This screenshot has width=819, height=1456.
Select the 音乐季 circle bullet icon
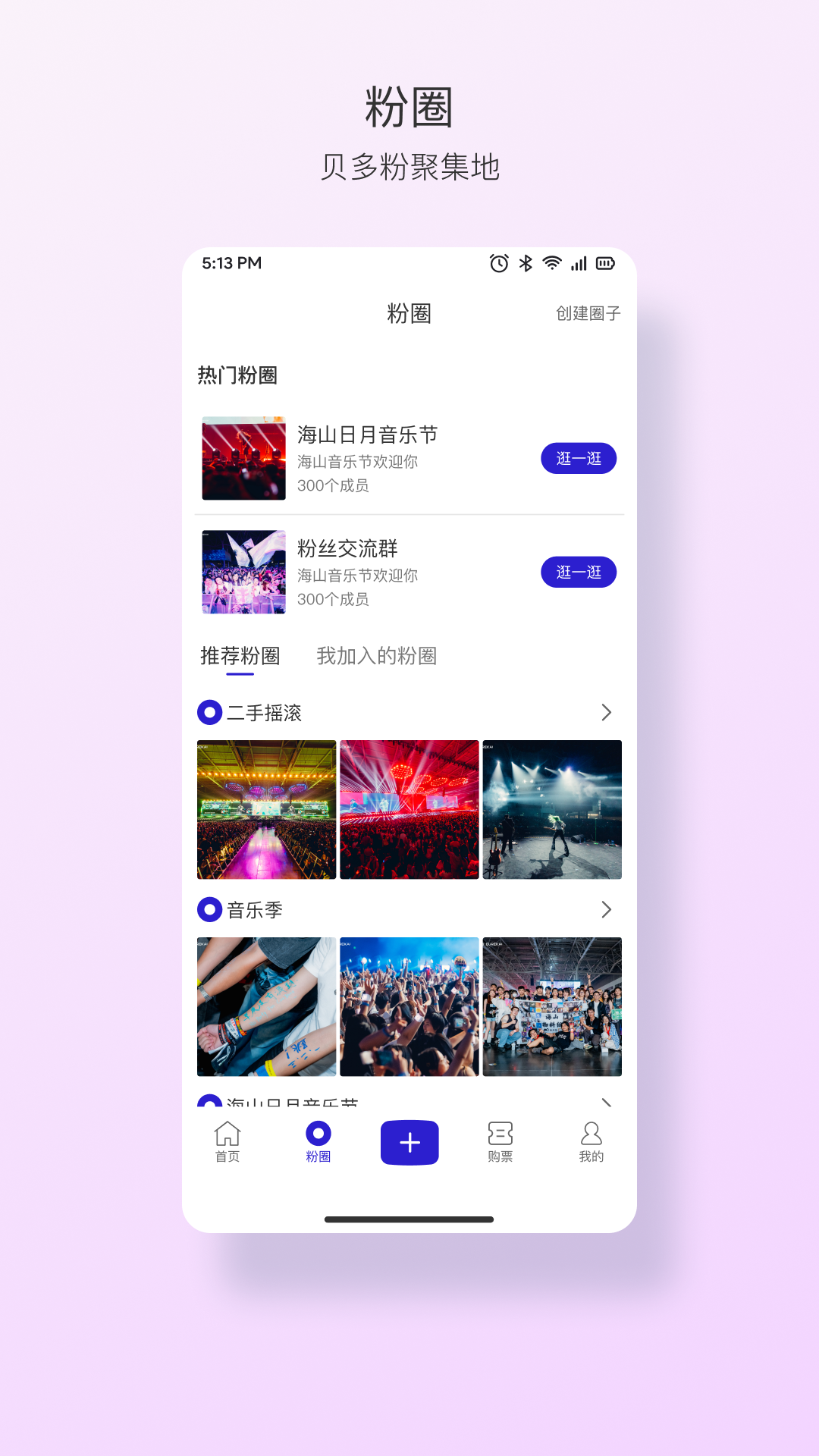[x=209, y=910]
